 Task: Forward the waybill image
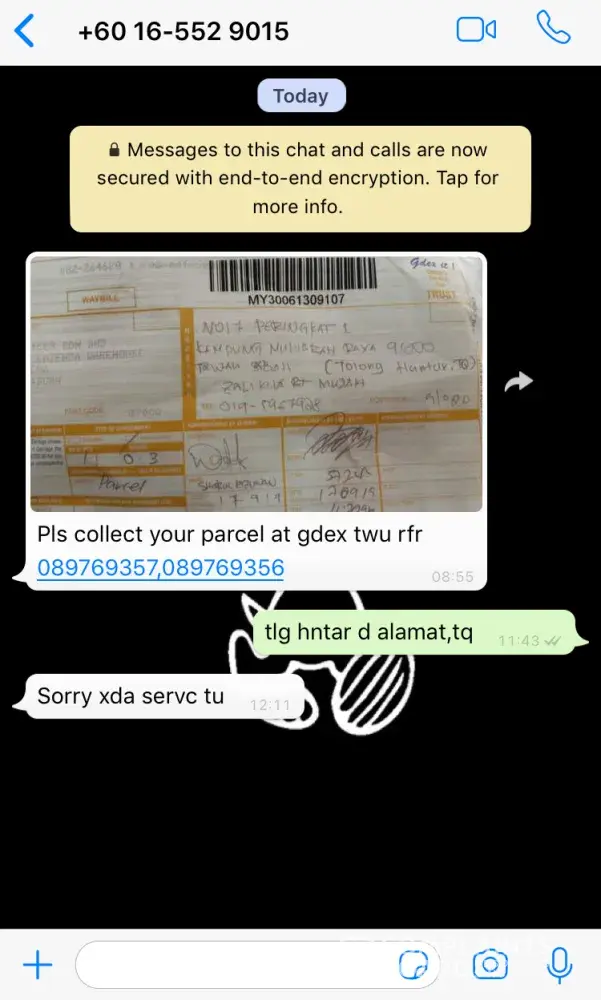518,382
